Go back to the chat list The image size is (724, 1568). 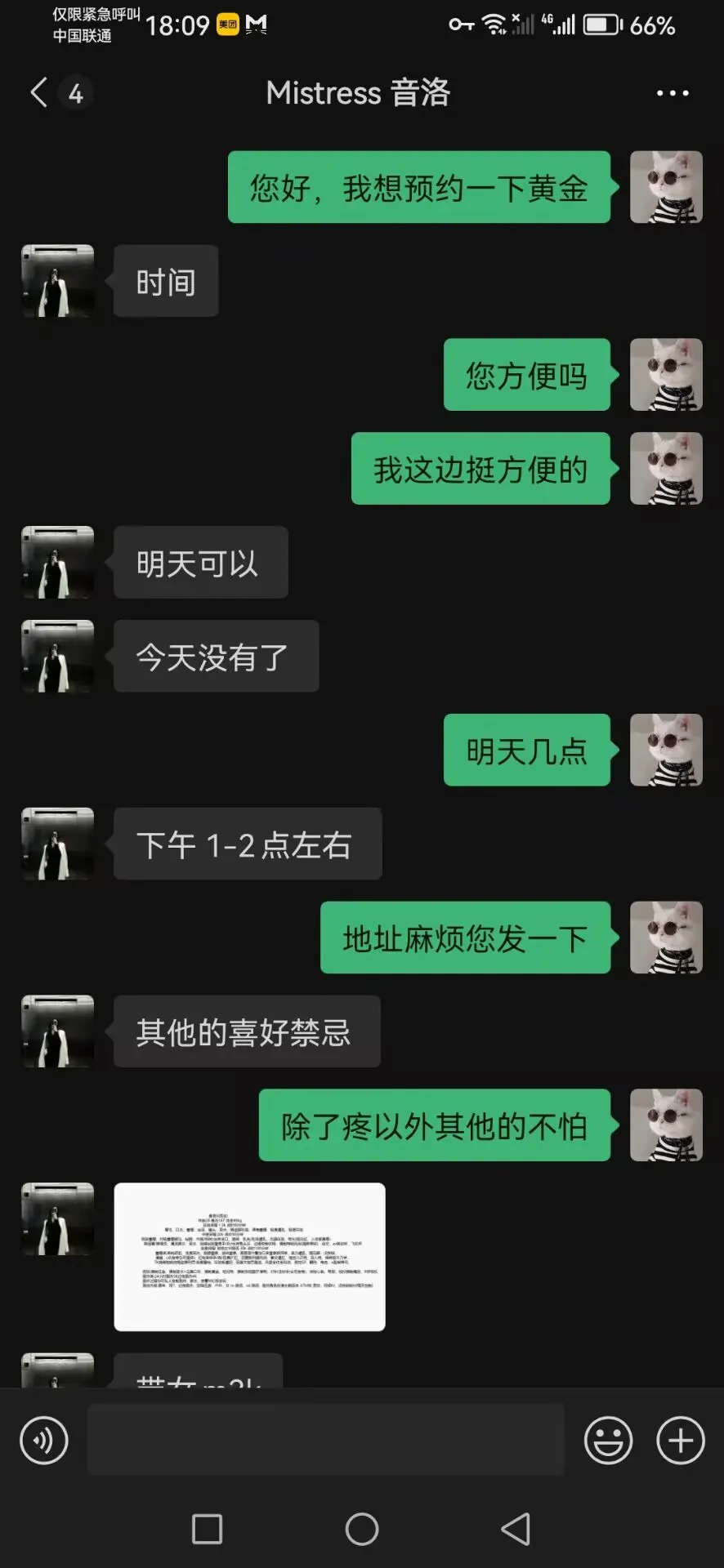point(39,93)
